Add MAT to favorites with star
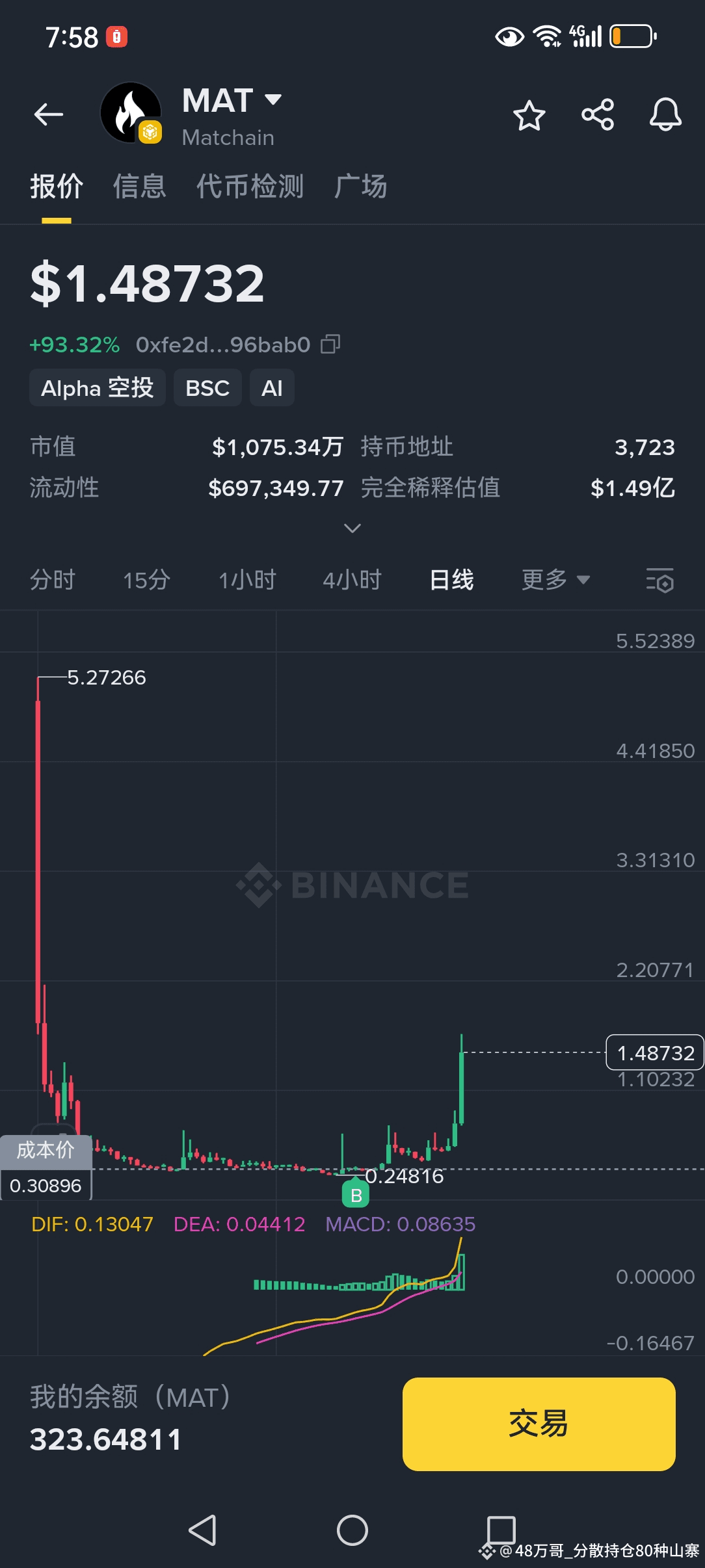Image resolution: width=705 pixels, height=1568 pixels. click(529, 116)
